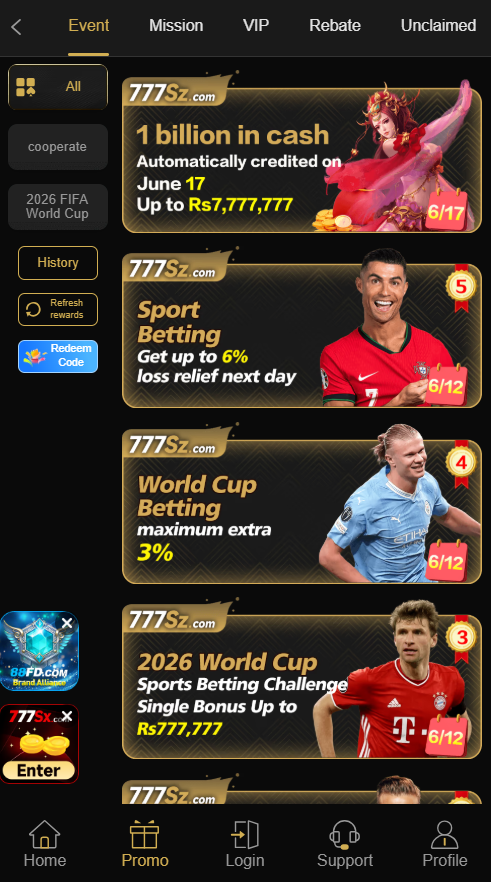The image size is (491, 882).
Task: Open Redeem Code
Action: [x=58, y=356]
